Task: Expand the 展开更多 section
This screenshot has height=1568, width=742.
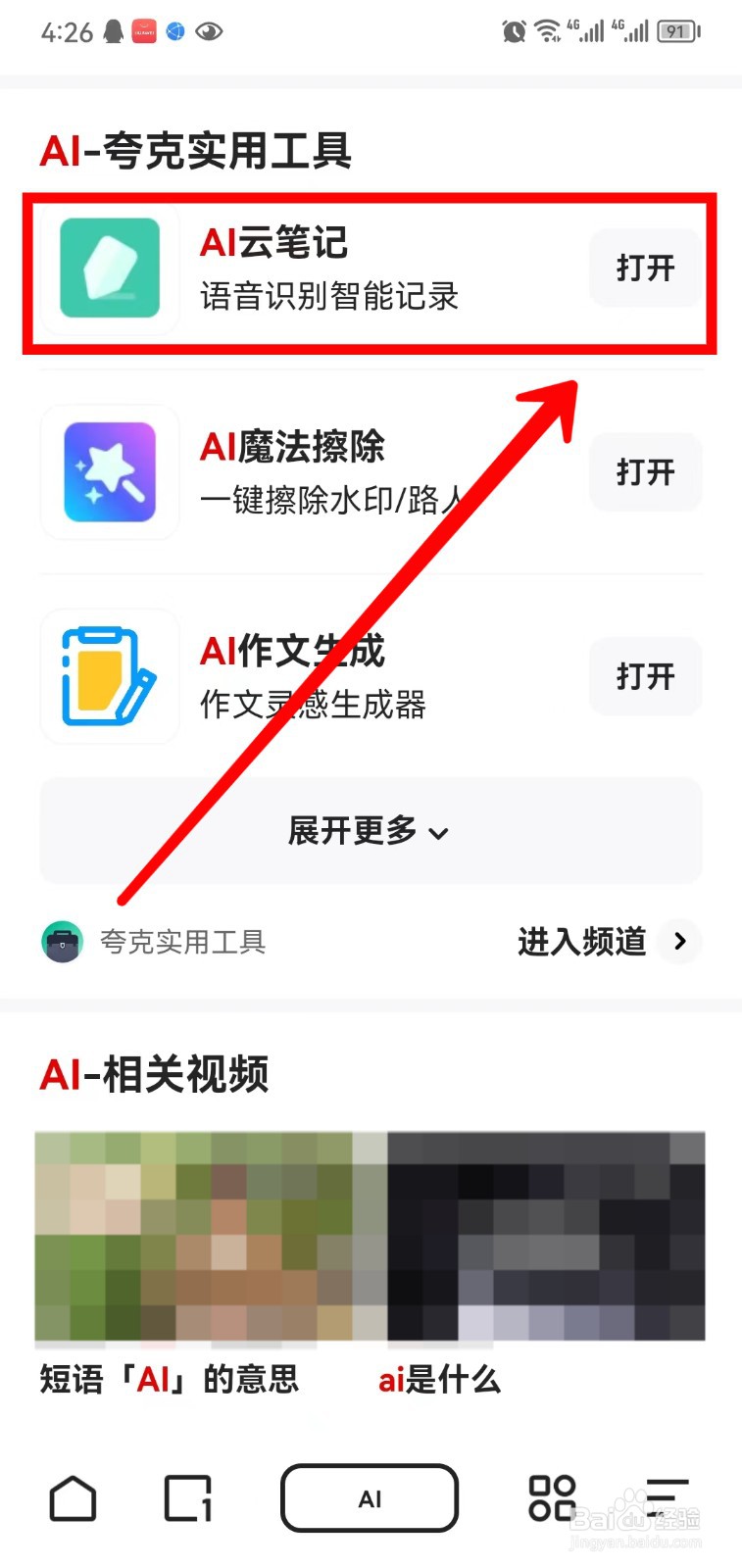Action: tap(371, 831)
